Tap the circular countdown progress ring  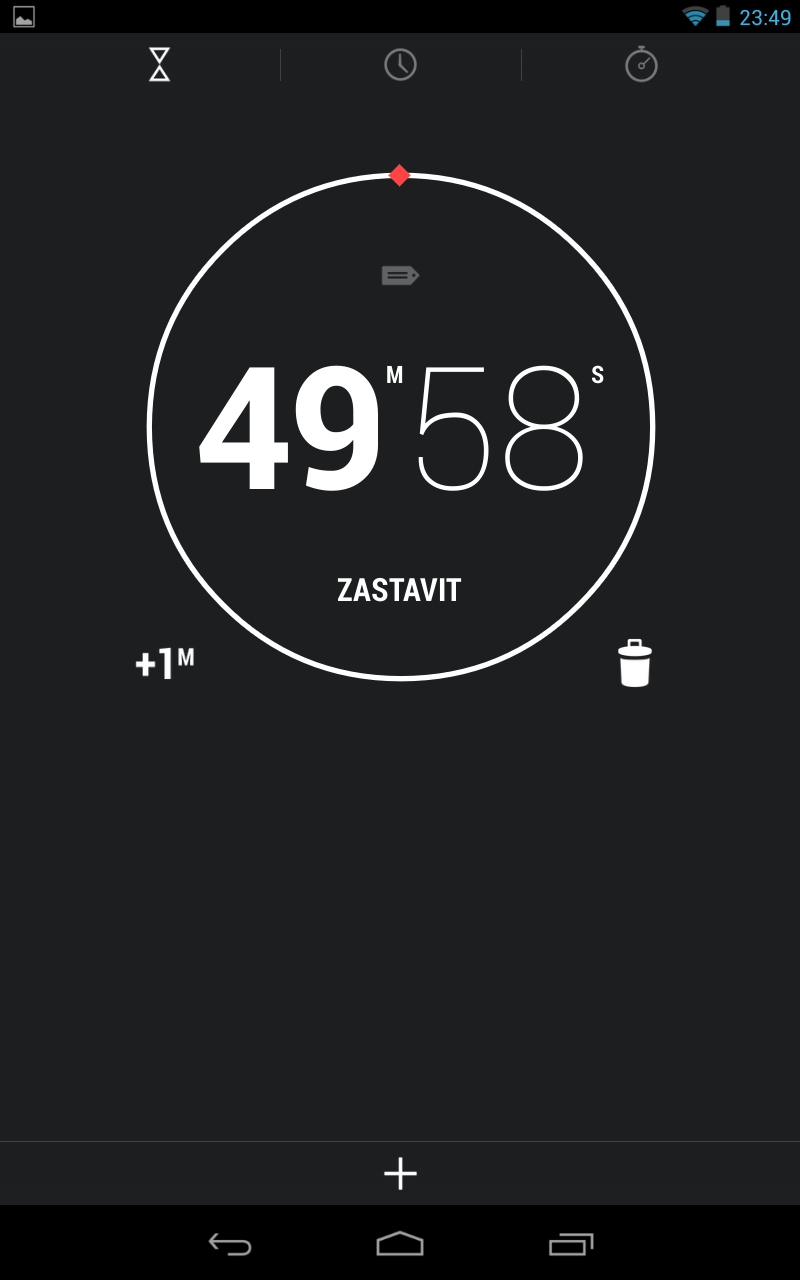tap(152, 428)
